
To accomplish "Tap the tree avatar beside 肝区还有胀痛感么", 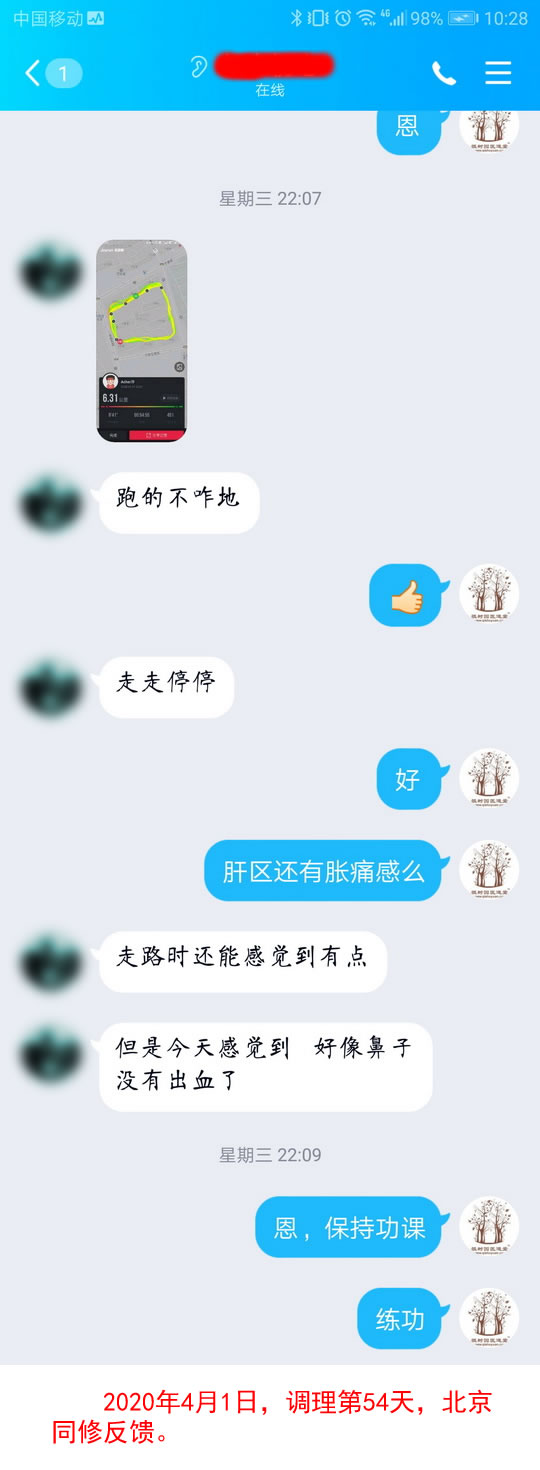I will click(x=489, y=871).
